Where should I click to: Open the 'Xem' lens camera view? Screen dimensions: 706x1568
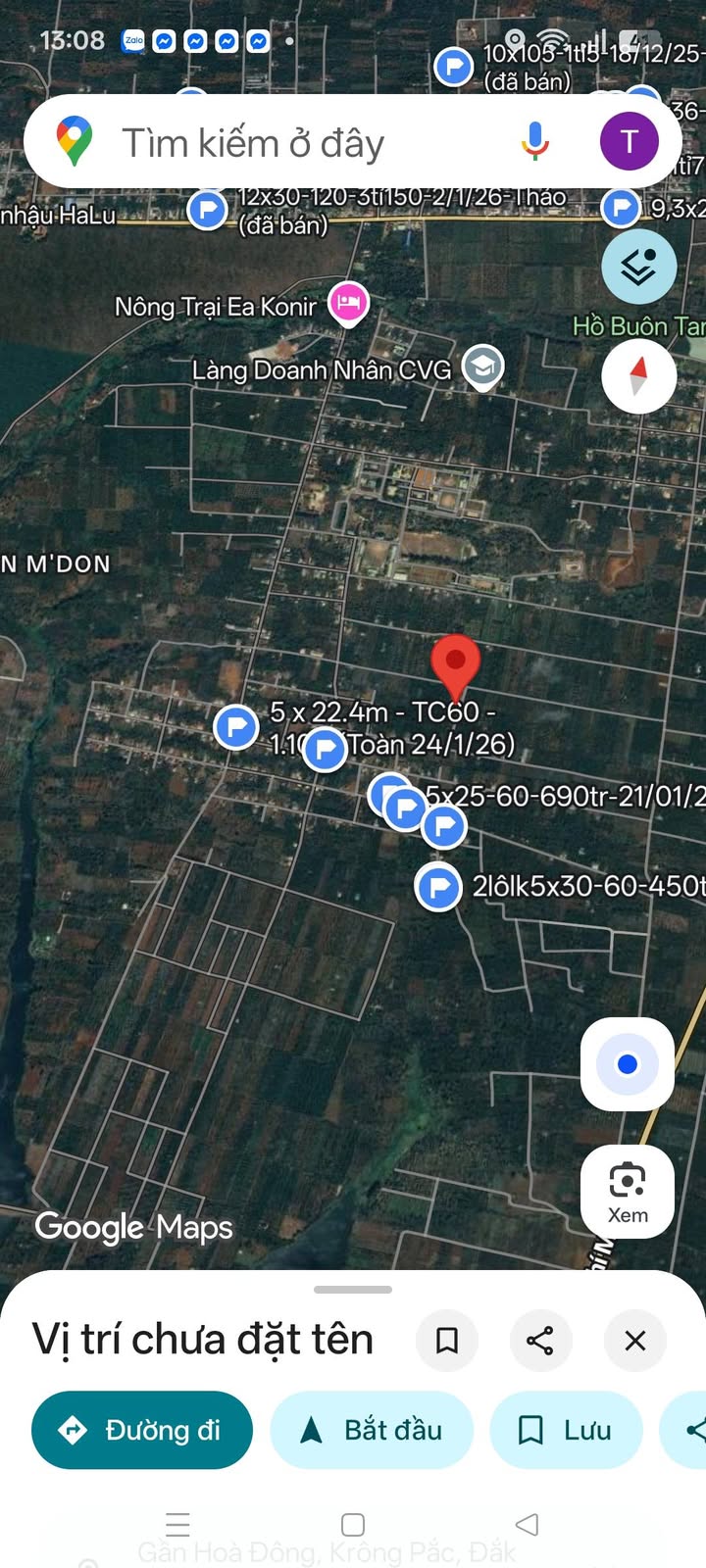tap(628, 1192)
